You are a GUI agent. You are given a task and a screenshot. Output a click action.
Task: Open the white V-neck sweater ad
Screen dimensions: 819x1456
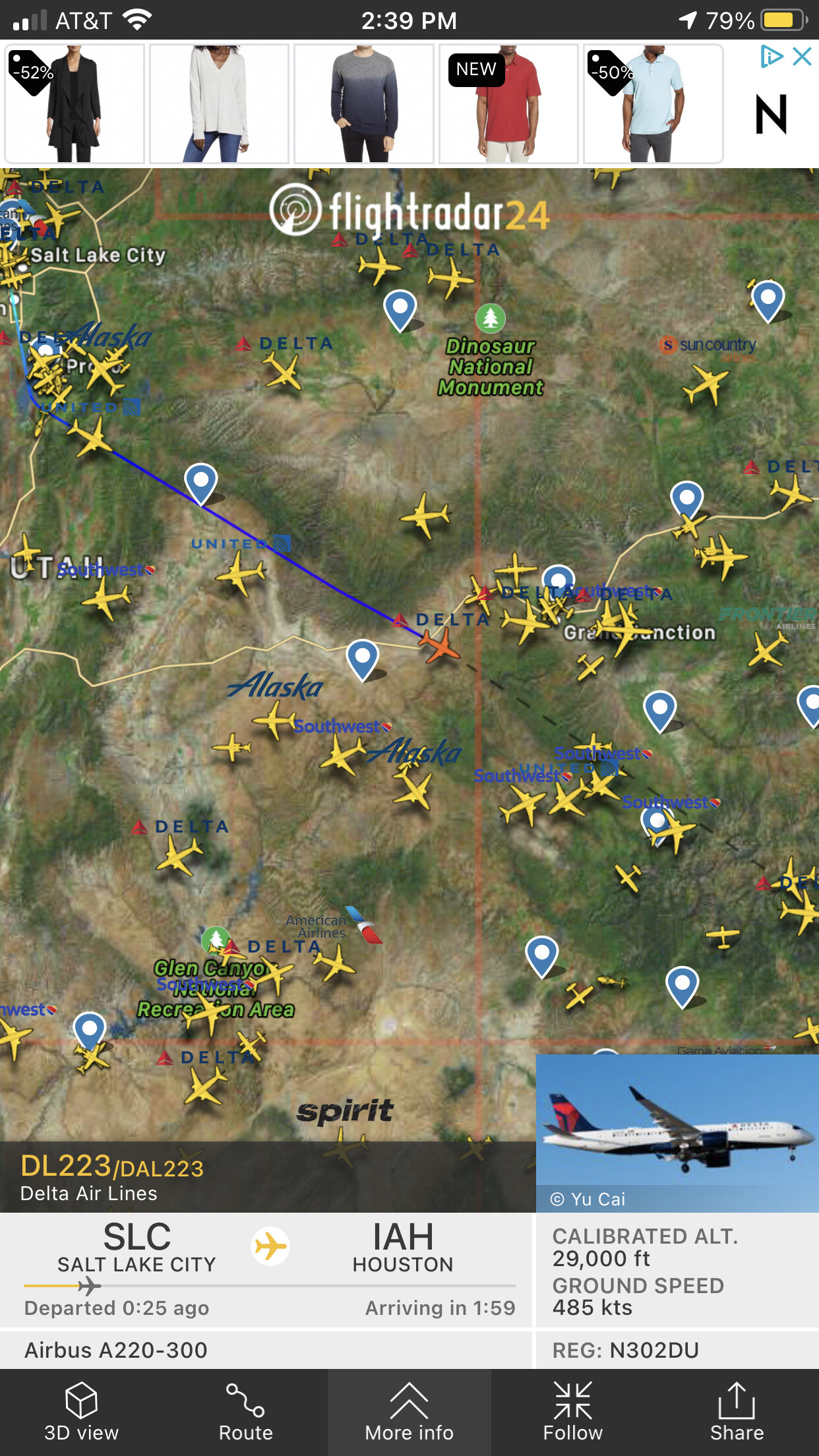point(219,104)
